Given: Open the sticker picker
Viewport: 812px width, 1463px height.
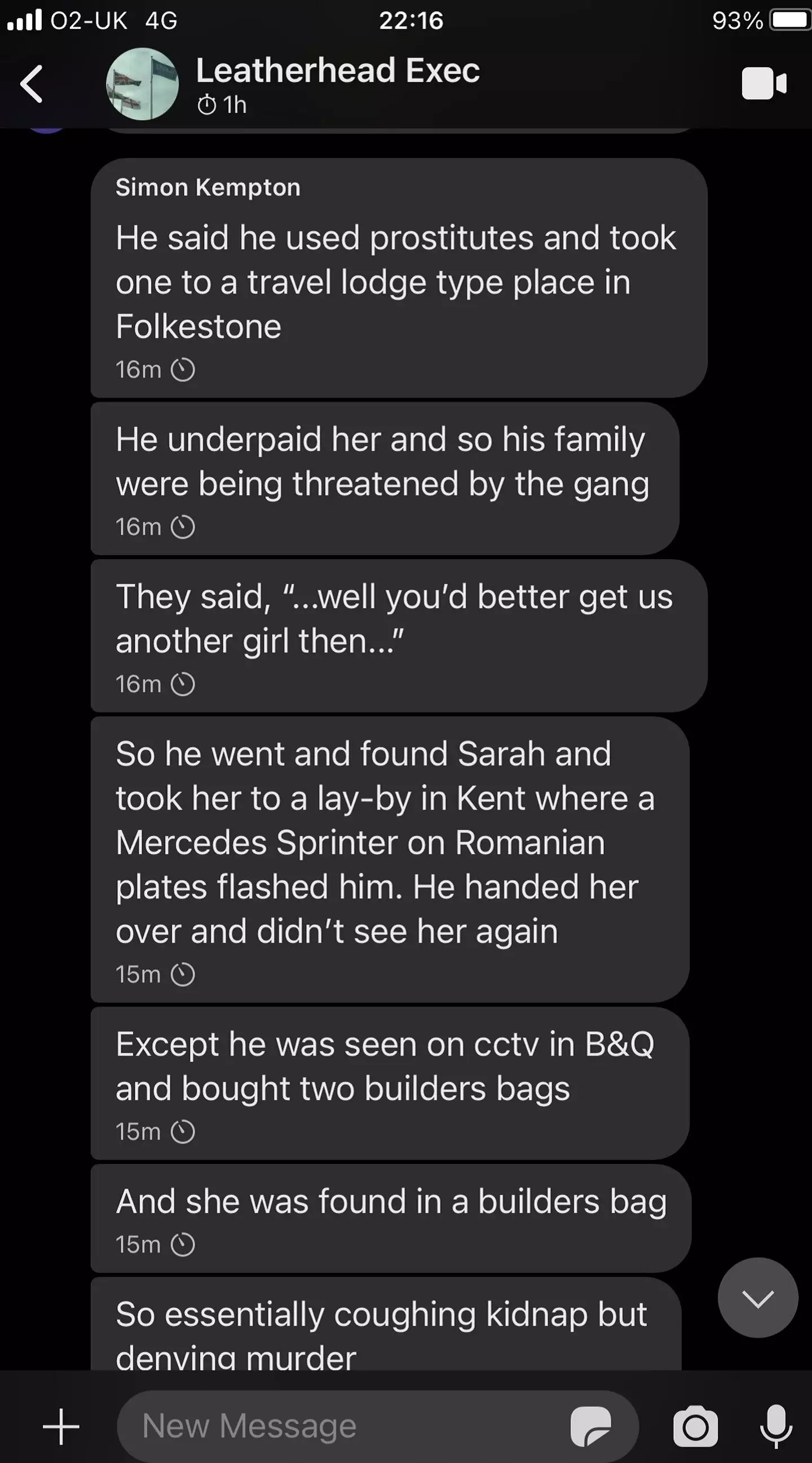Looking at the screenshot, I should coord(590,1426).
